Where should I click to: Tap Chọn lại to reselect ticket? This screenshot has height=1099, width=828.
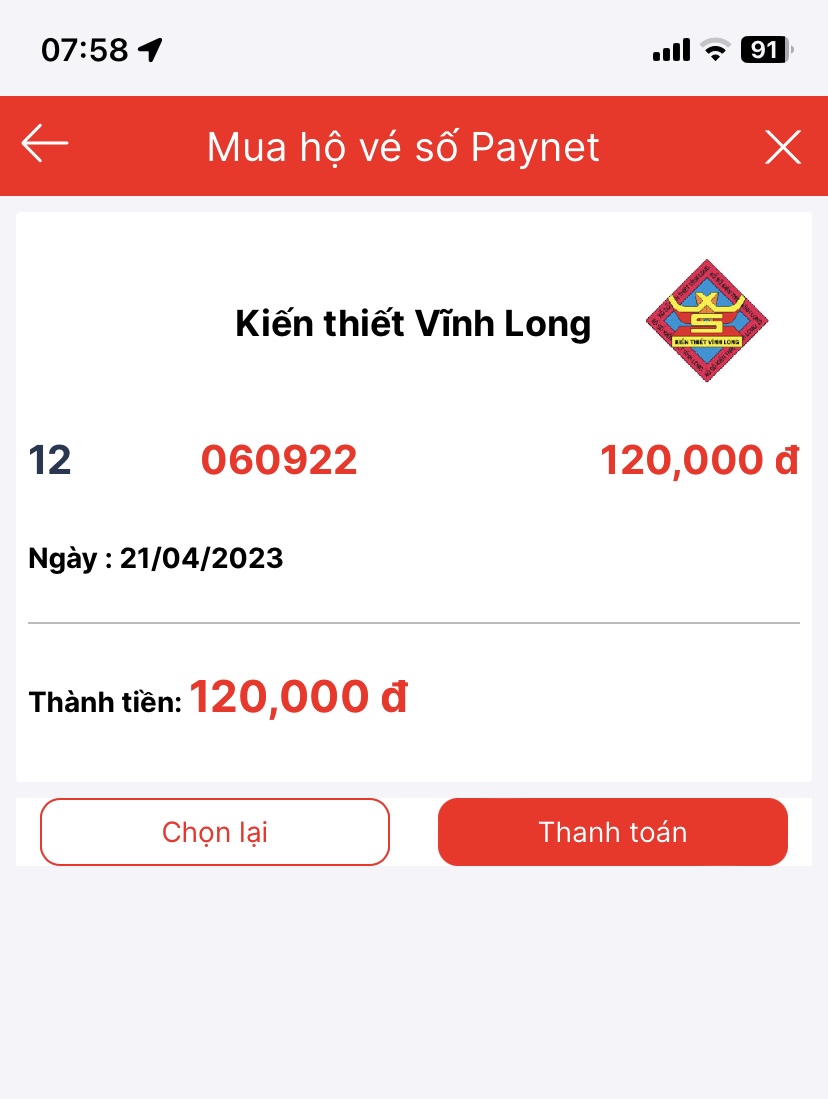pos(214,832)
